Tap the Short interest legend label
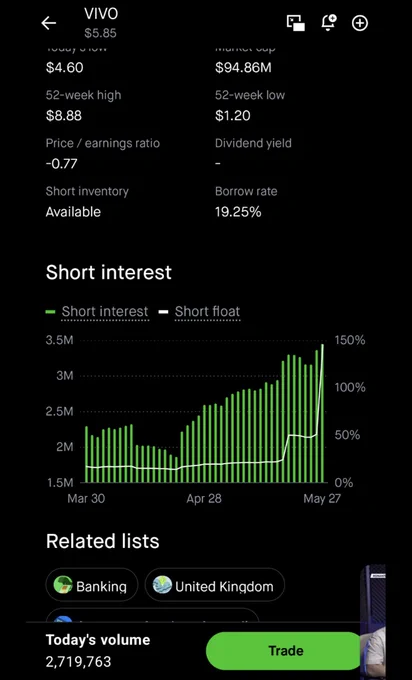Screen dimensions: 412x680 (x=105, y=311)
